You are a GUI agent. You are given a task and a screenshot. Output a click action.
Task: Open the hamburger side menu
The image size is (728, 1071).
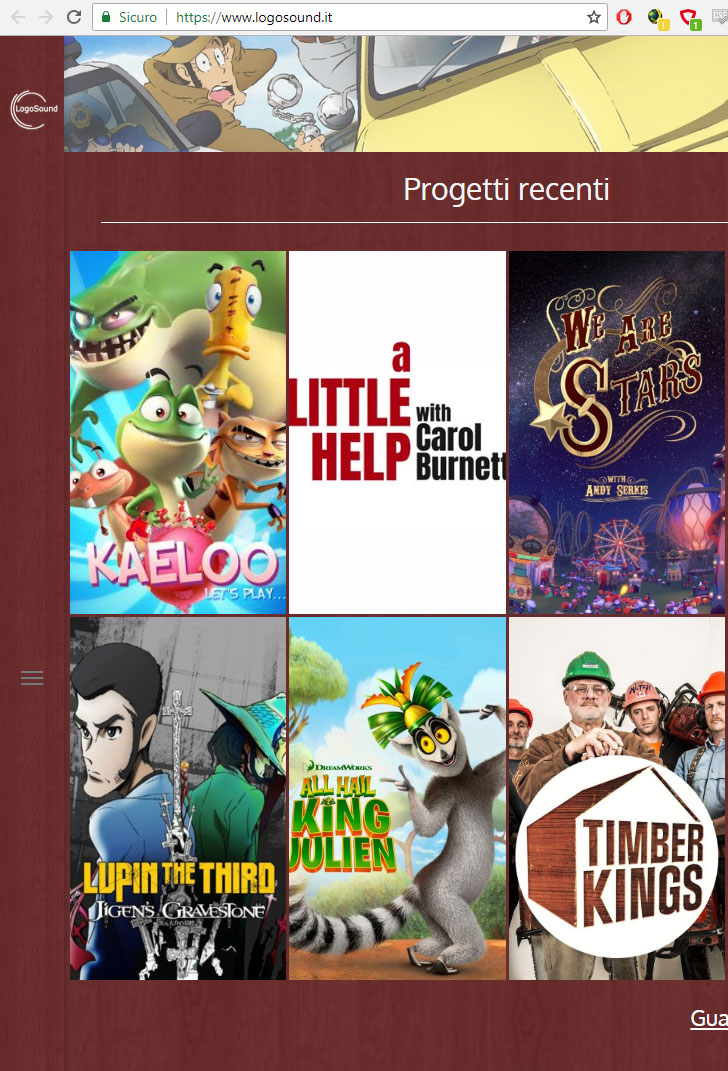coord(32,678)
